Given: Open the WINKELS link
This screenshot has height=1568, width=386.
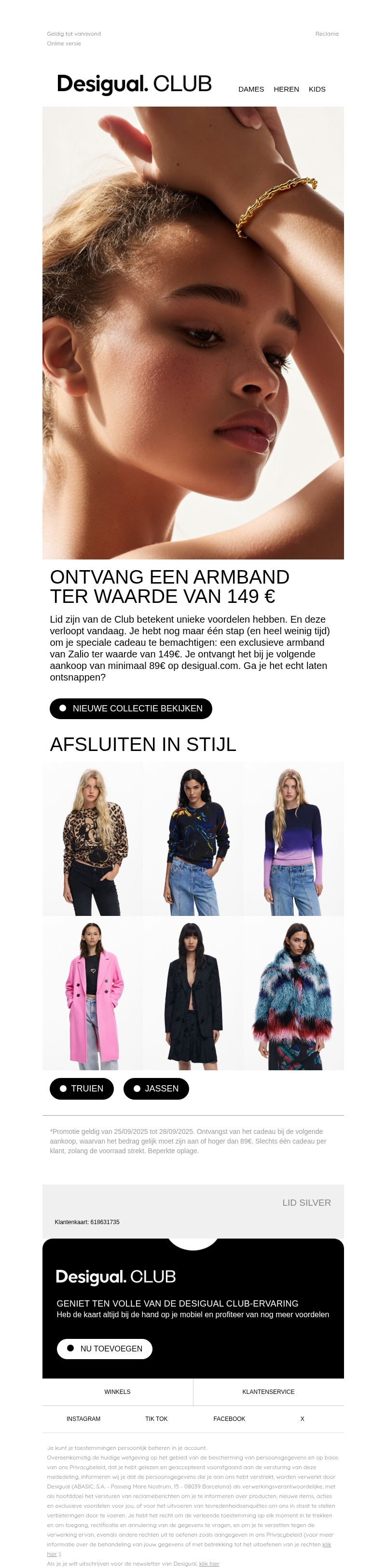Looking at the screenshot, I should tap(118, 1391).
